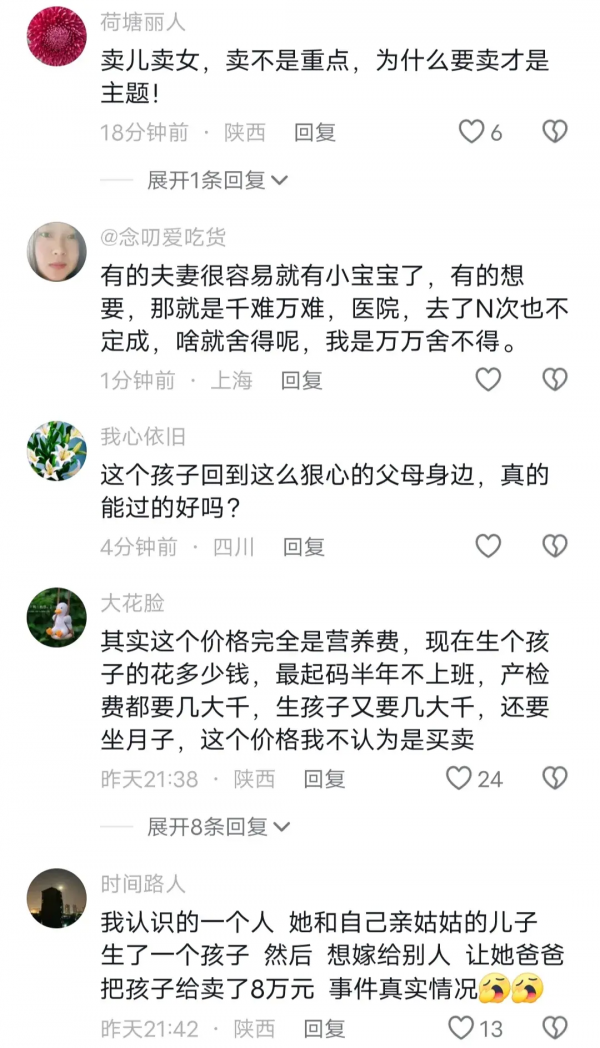The image size is (600, 1048).
Task: Open 时间路人's profile avatar
Action: pyautogui.click(x=56, y=898)
